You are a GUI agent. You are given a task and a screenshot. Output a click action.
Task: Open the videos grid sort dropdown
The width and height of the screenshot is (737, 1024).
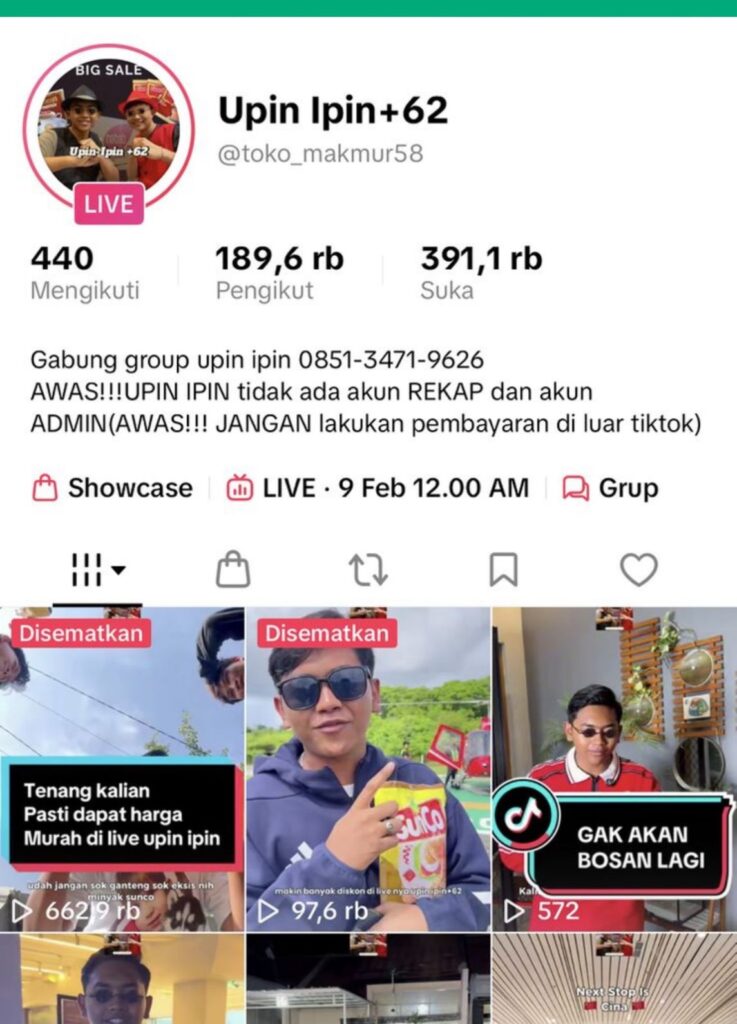coord(98,570)
